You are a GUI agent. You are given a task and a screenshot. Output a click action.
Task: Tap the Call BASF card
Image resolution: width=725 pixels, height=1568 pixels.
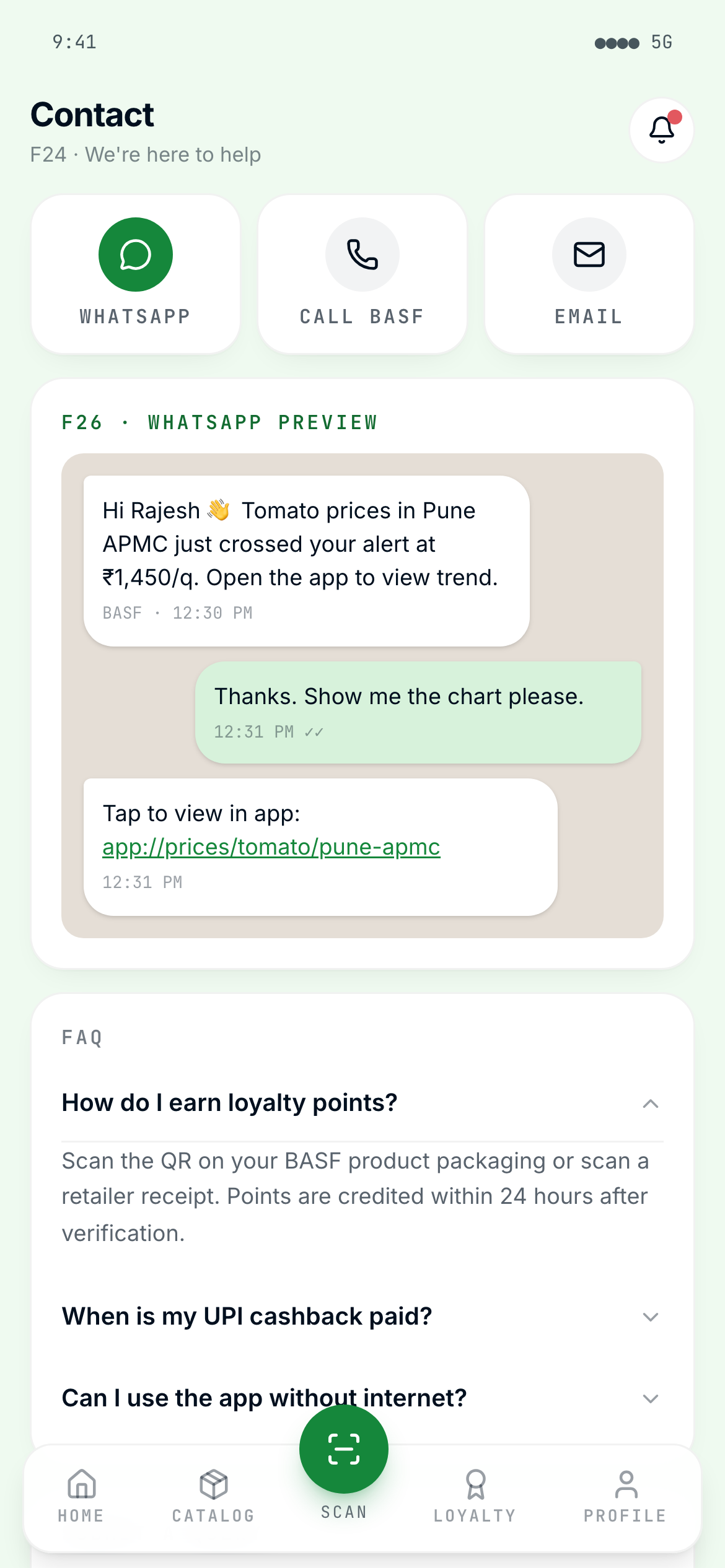click(x=362, y=274)
